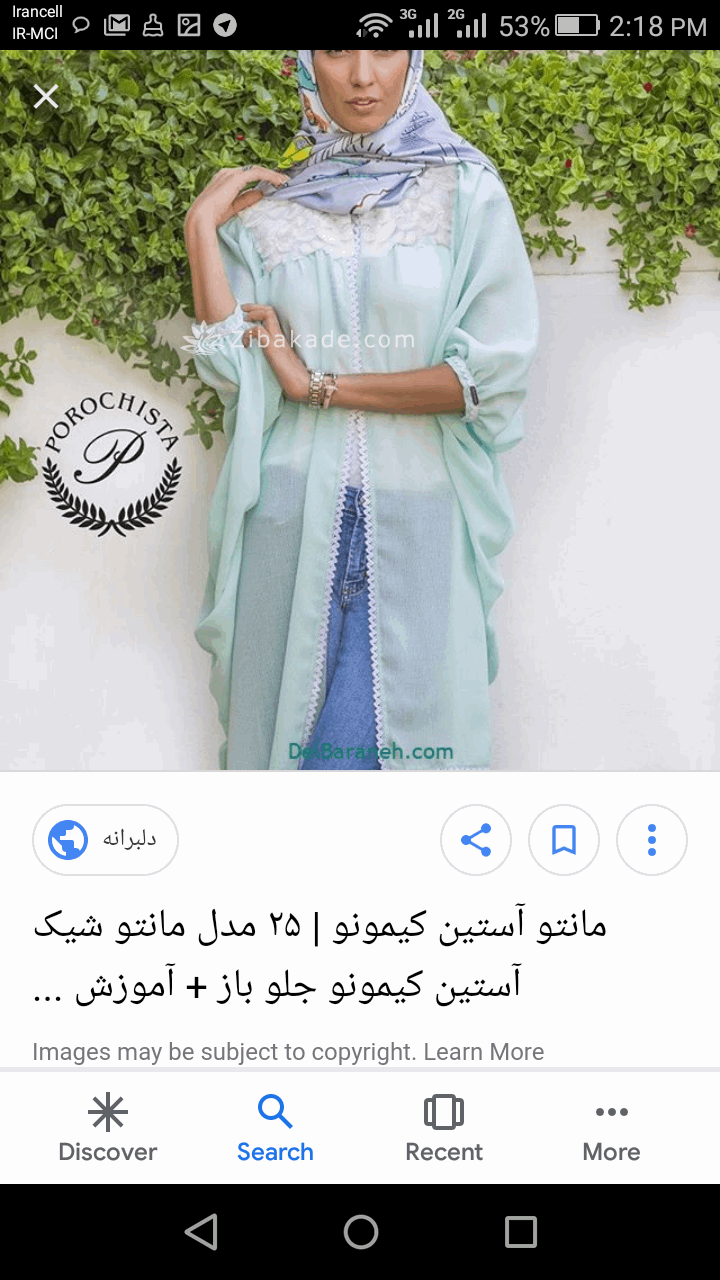Tap the More ellipsis icon
The image size is (720, 1280).
coord(611,1111)
